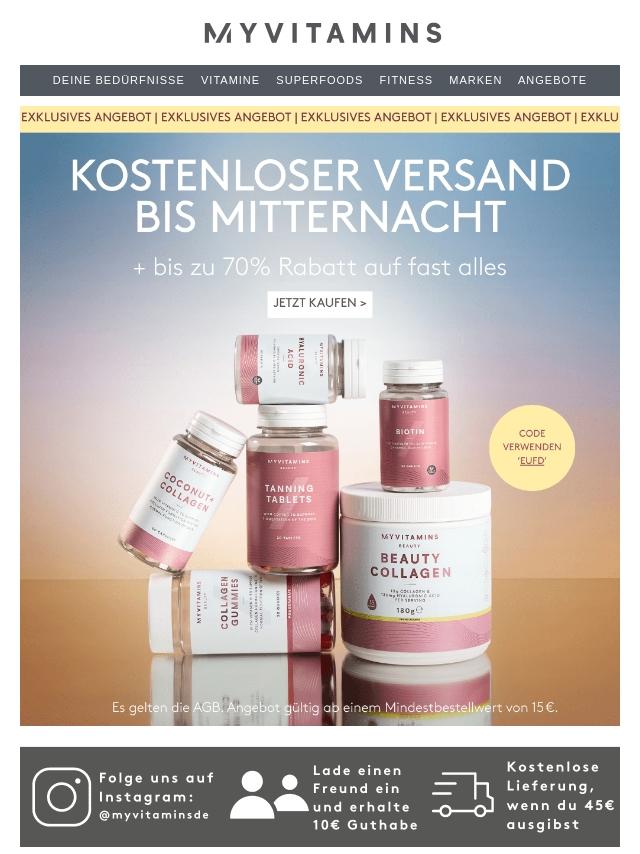Open the free shipping promo banner
Image resolution: width=640 pixels, height=854 pixels.
point(320,195)
